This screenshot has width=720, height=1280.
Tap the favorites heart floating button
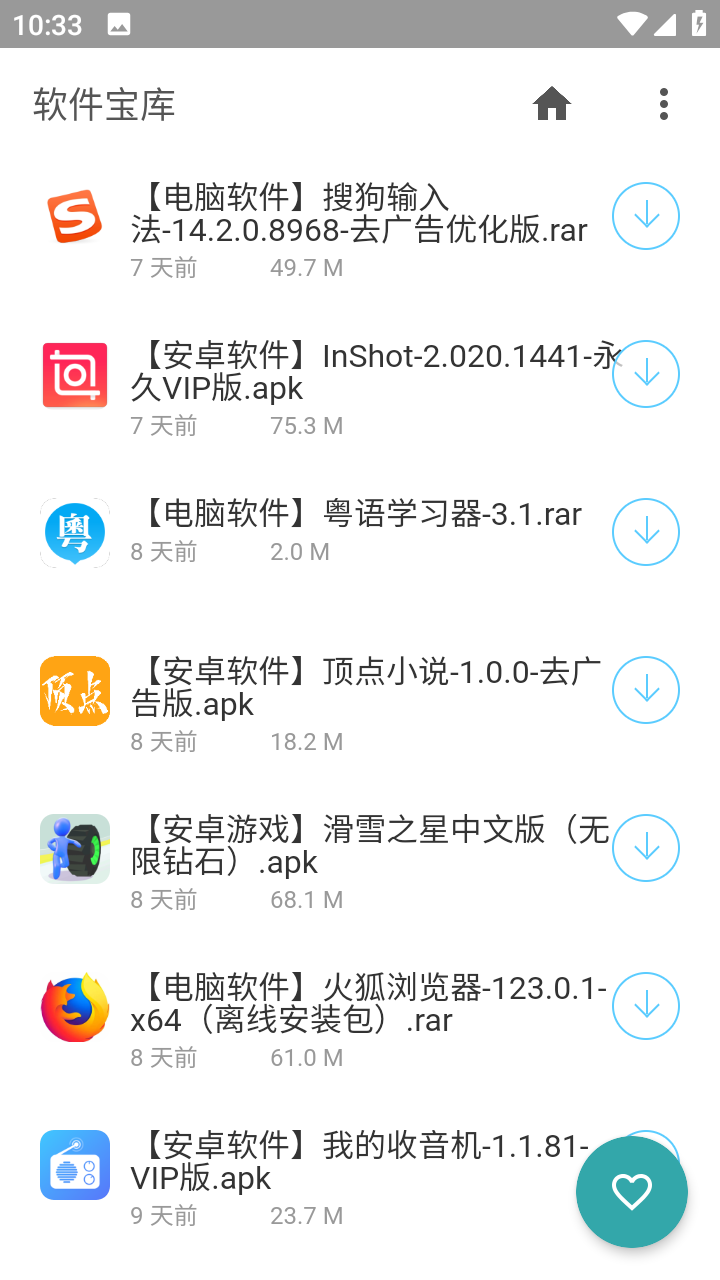coord(631,1191)
